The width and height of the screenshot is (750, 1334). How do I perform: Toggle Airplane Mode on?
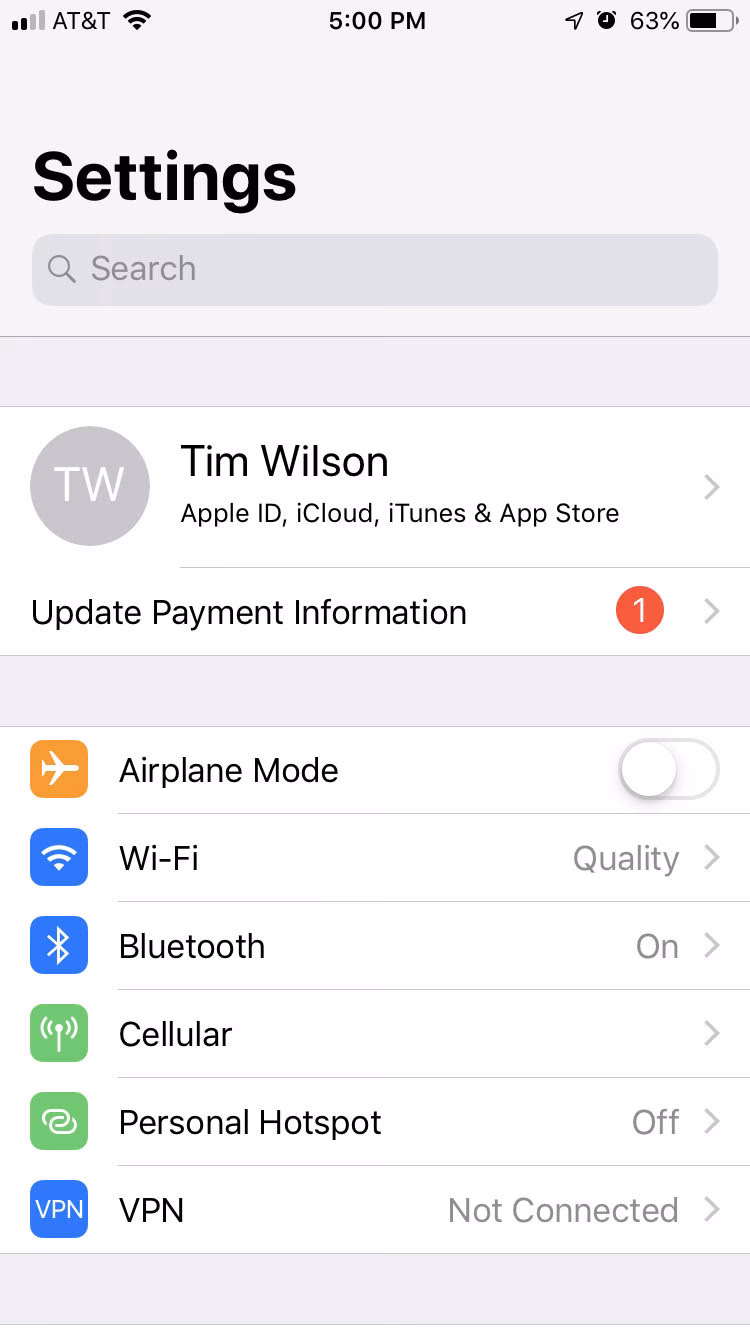(x=668, y=769)
